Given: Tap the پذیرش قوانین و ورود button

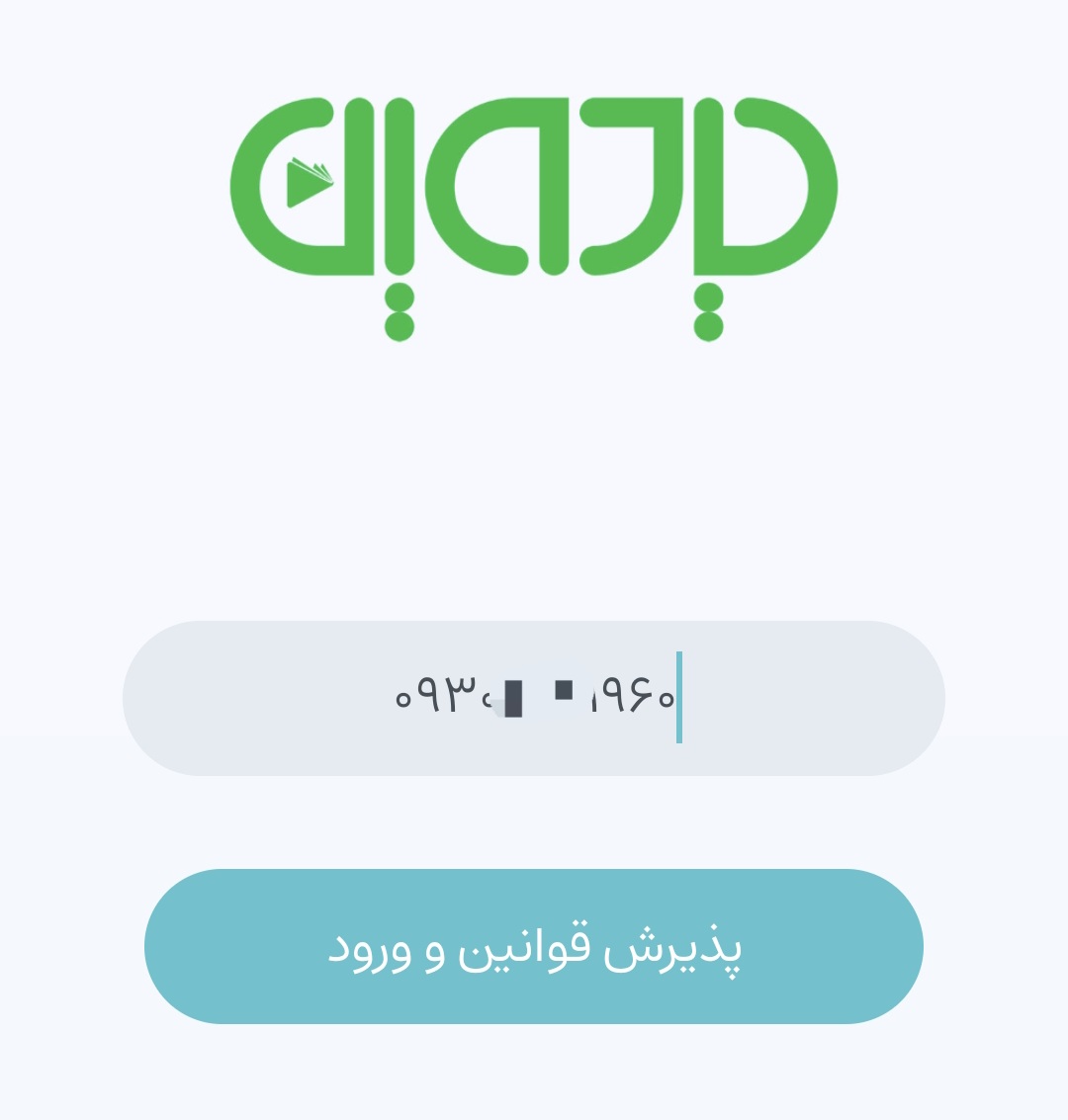Looking at the screenshot, I should 534,946.
